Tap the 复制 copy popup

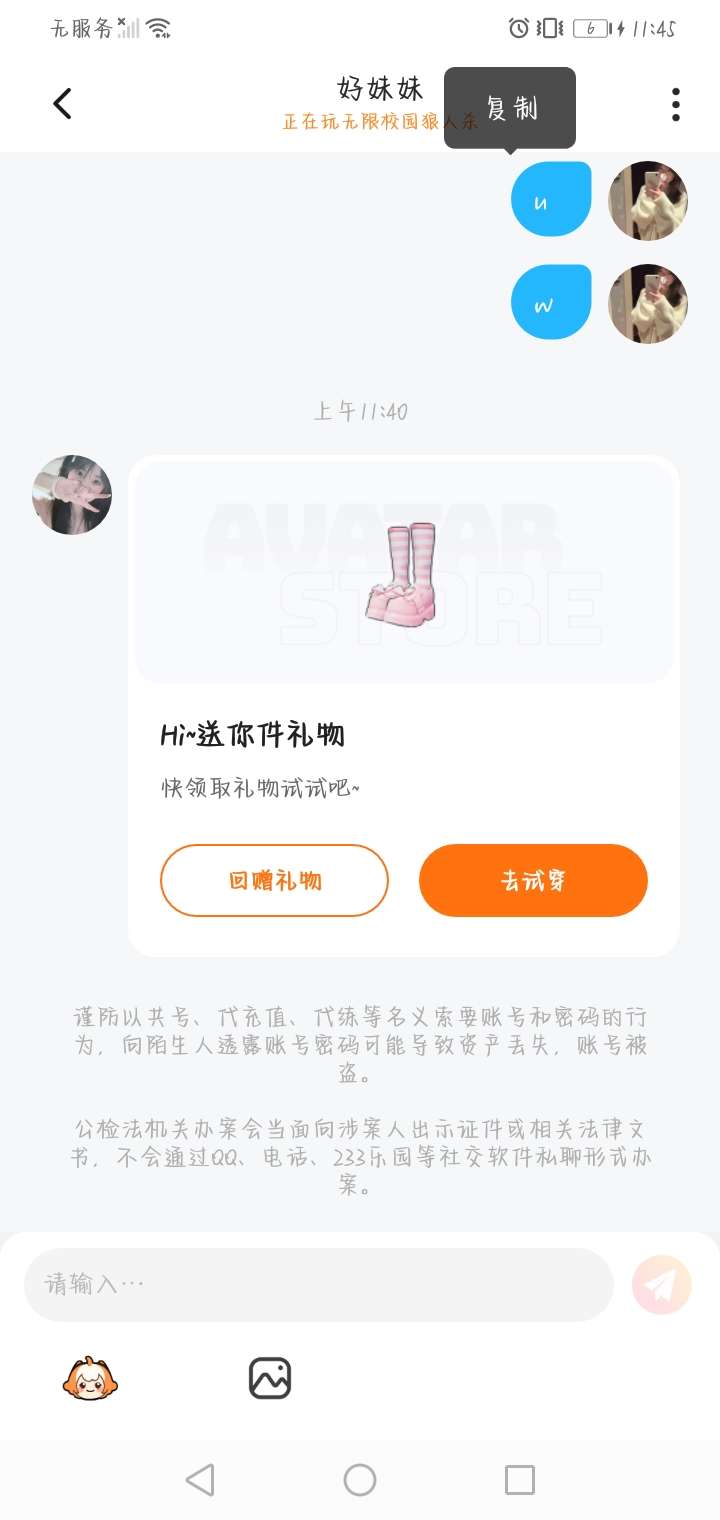click(x=510, y=108)
